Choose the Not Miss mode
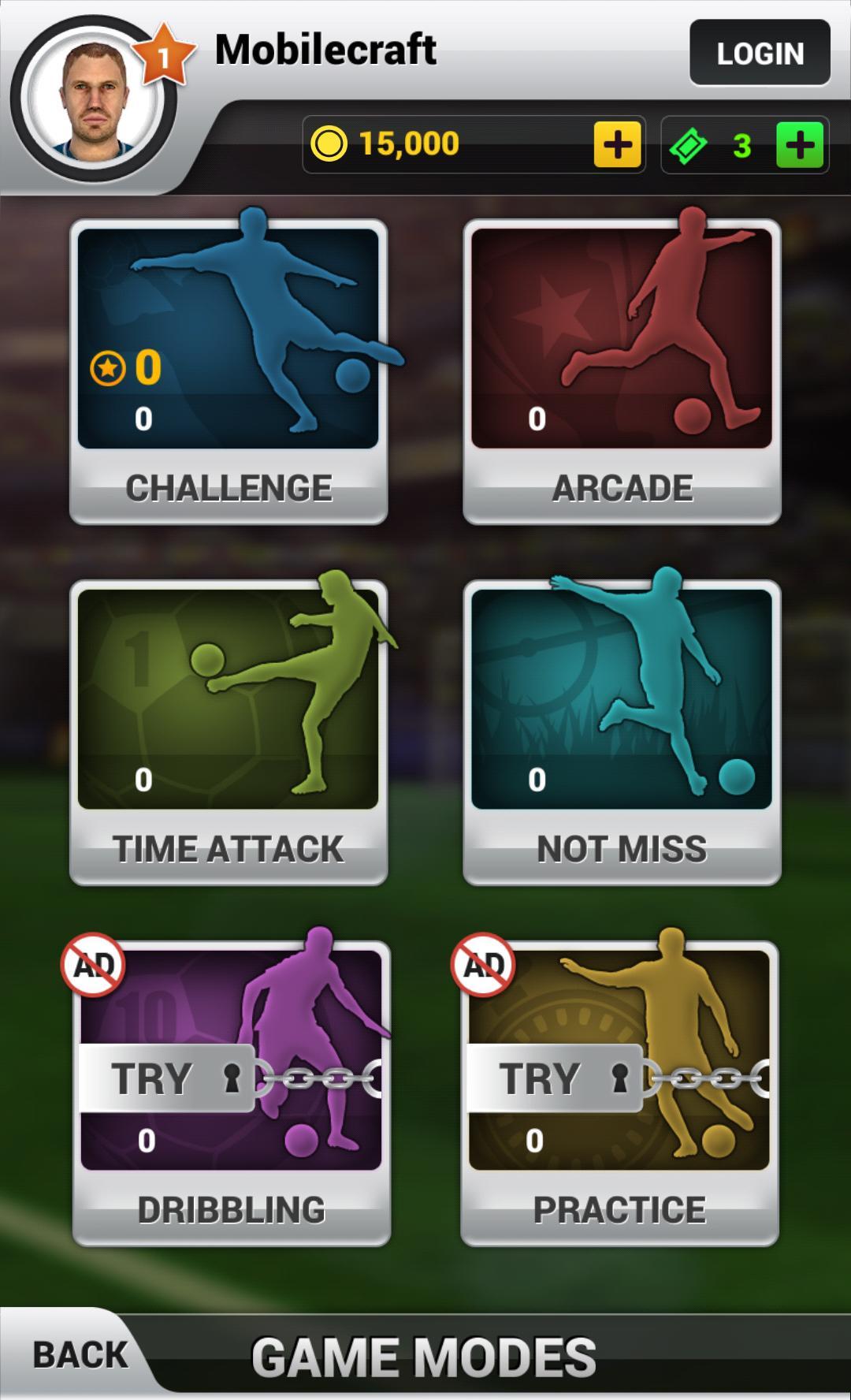Image resolution: width=851 pixels, height=1400 pixels. click(622, 732)
